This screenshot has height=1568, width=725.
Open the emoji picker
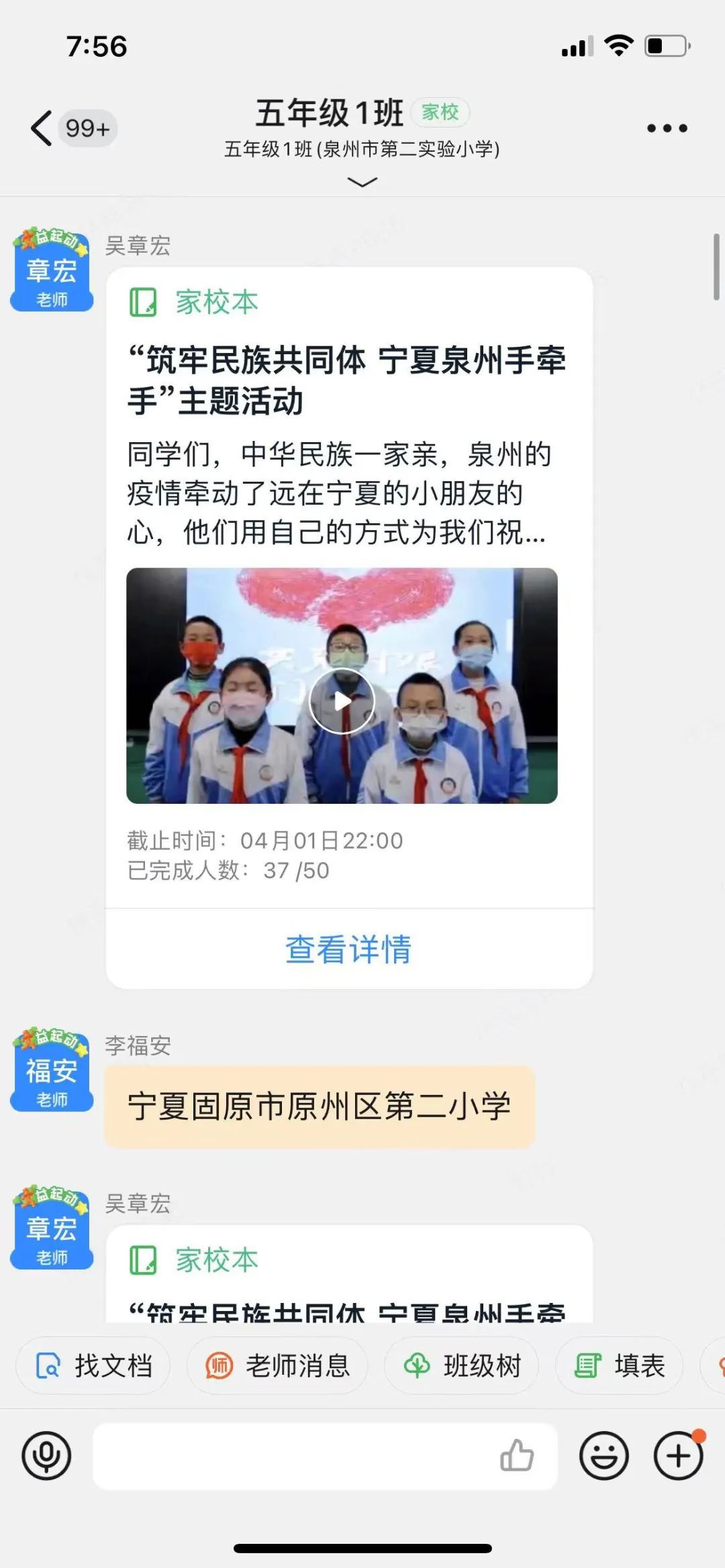(x=604, y=1456)
